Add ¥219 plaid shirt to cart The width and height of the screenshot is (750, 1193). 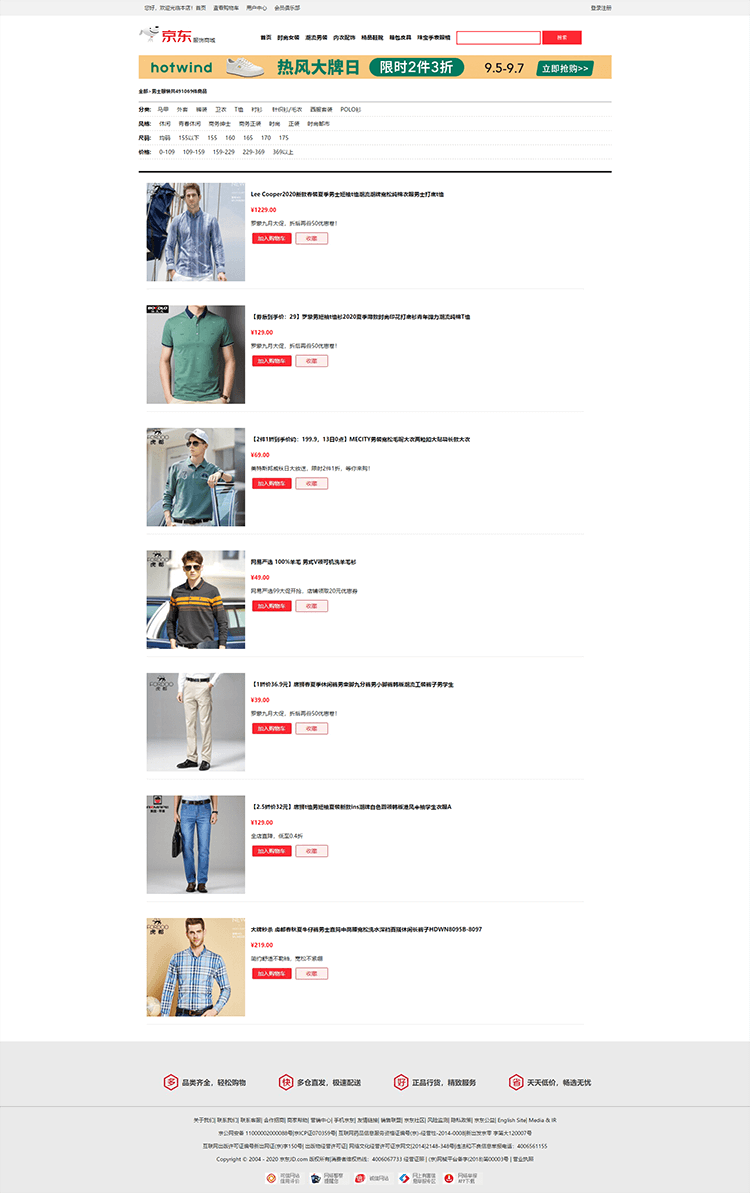[271, 973]
